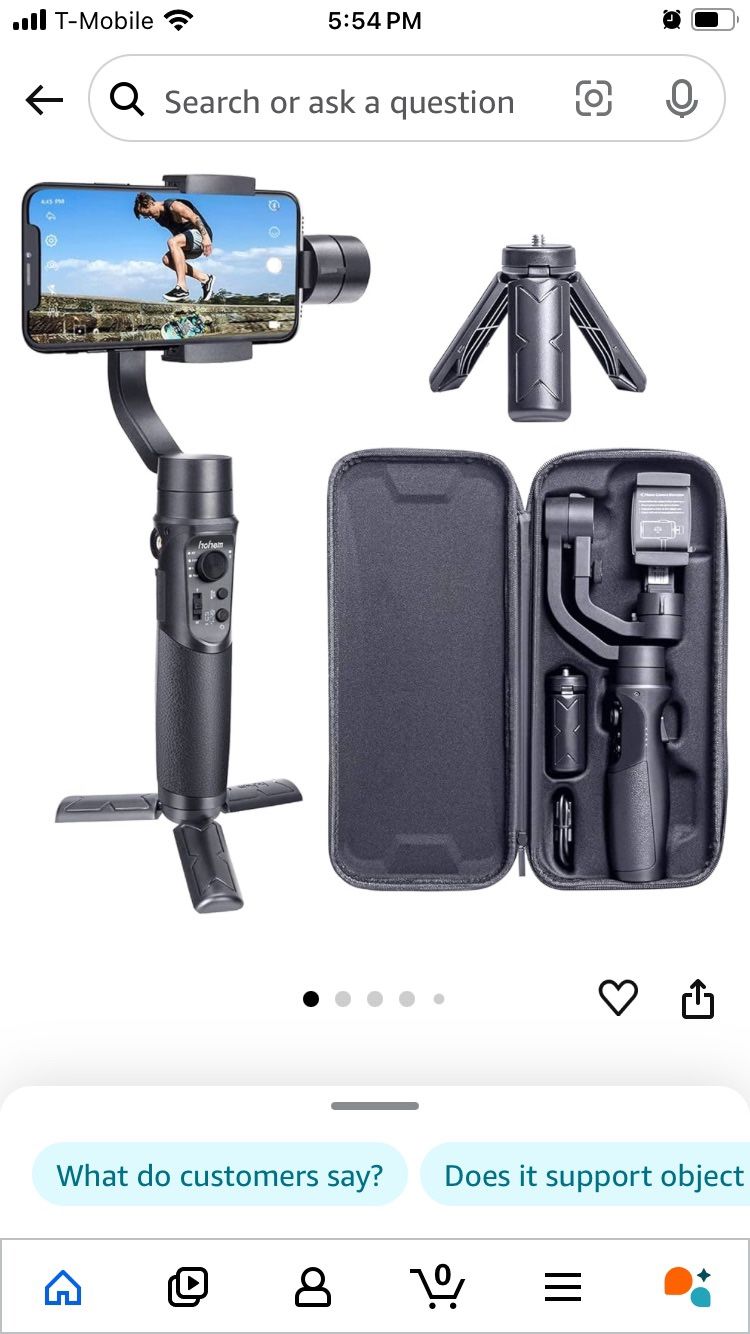This screenshot has width=750, height=1334.
Task: Open the camera lens search
Action: click(593, 99)
